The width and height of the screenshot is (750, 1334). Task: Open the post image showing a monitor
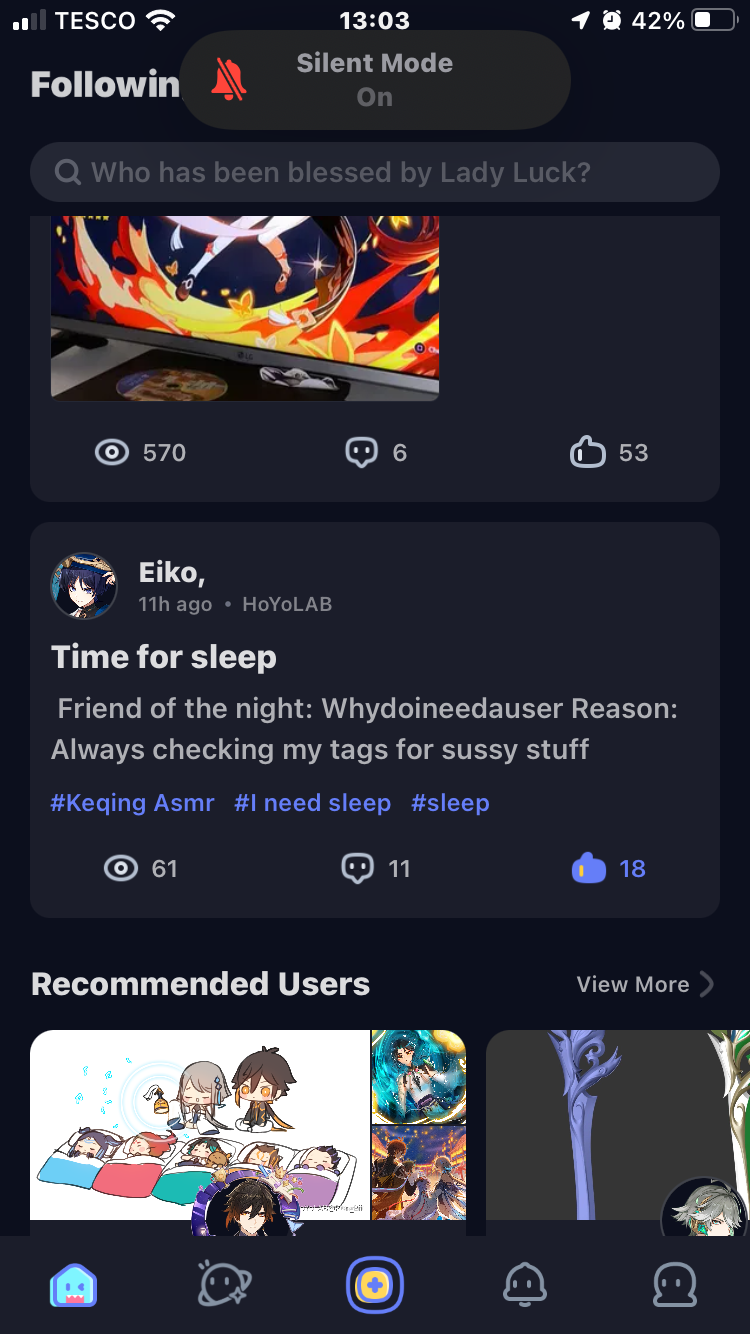point(245,308)
